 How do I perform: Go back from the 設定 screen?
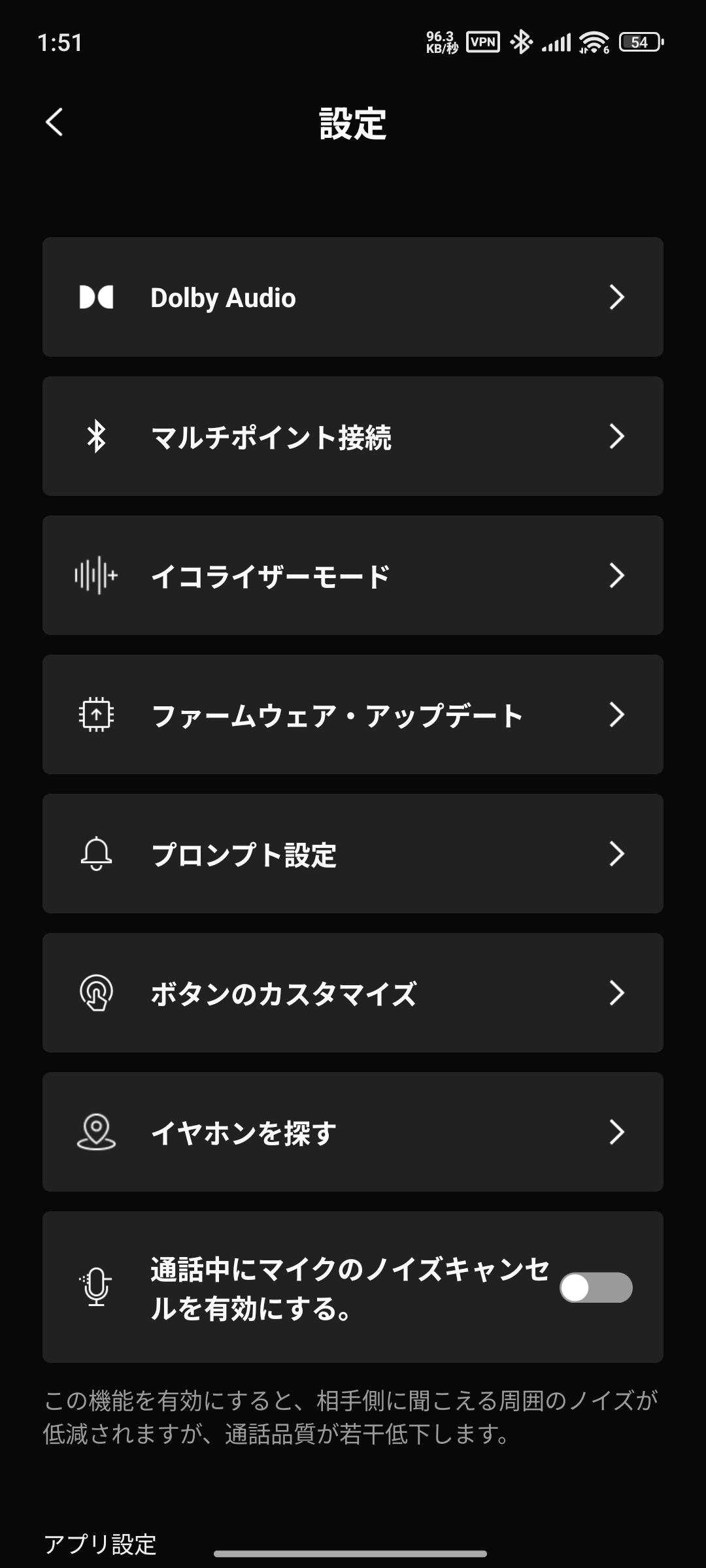(55, 122)
